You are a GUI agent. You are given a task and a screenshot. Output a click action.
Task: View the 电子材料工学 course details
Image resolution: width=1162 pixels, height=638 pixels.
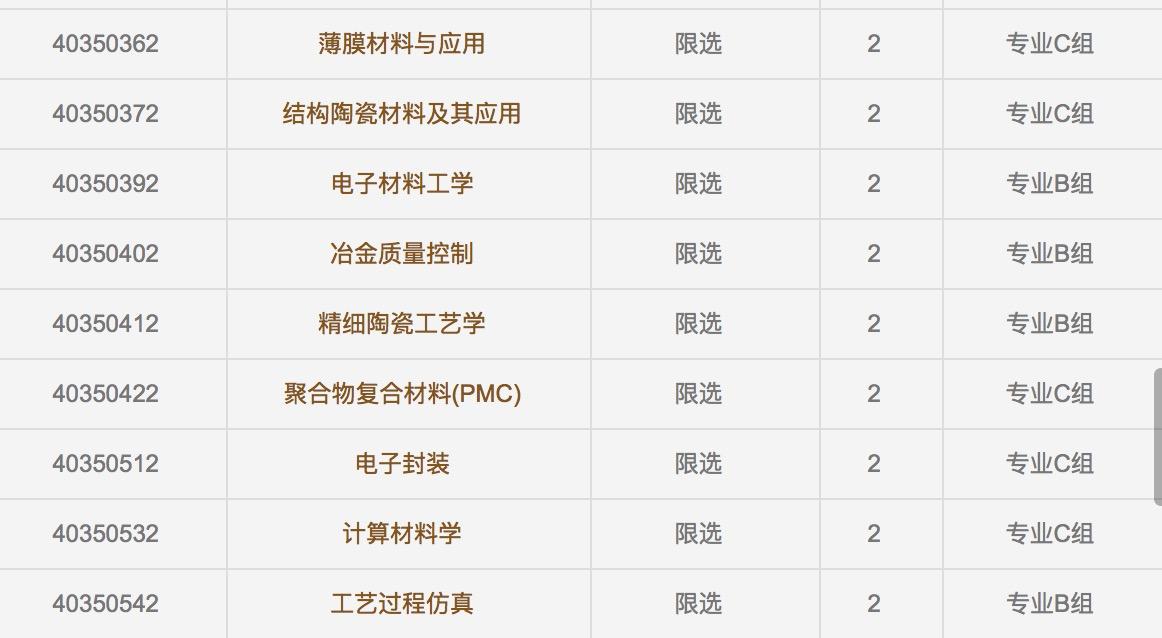401,184
